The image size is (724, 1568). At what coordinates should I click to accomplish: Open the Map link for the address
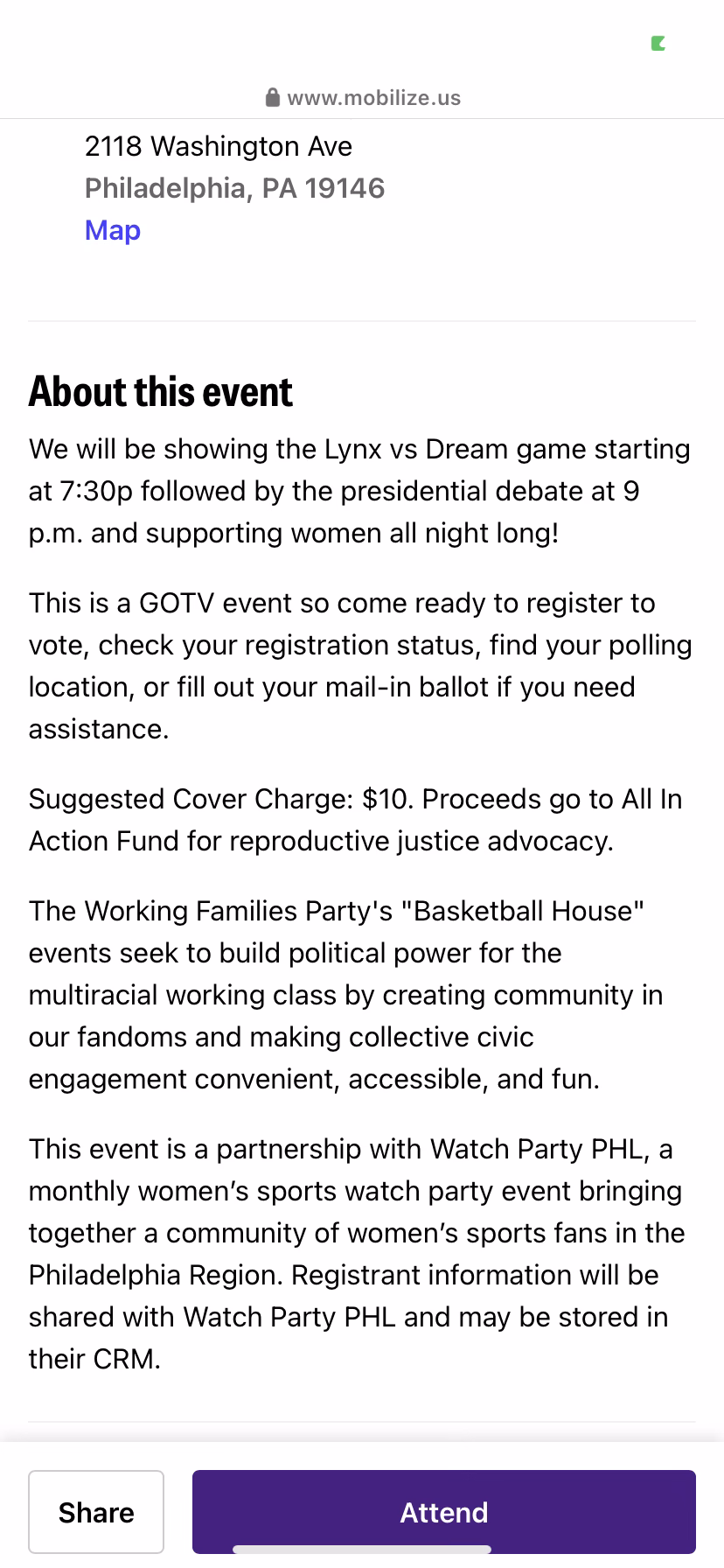(x=113, y=230)
